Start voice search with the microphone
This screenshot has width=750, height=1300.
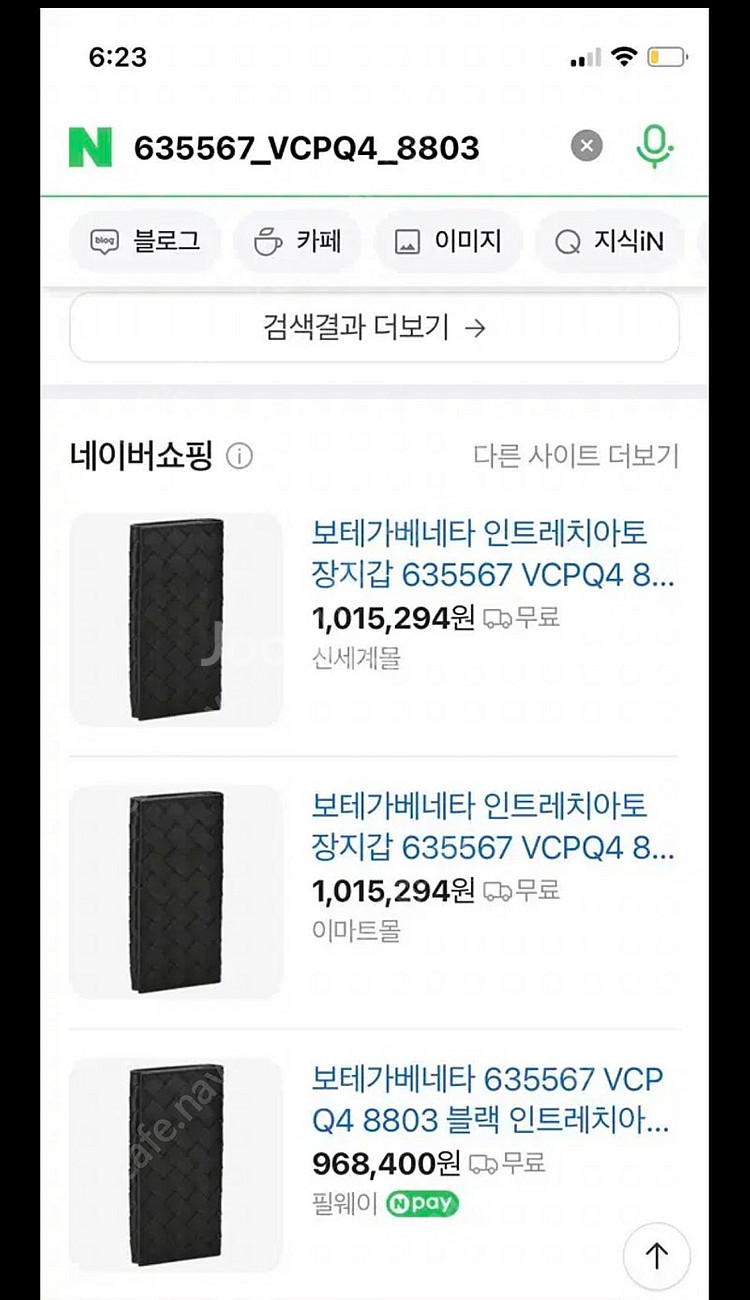[655, 147]
